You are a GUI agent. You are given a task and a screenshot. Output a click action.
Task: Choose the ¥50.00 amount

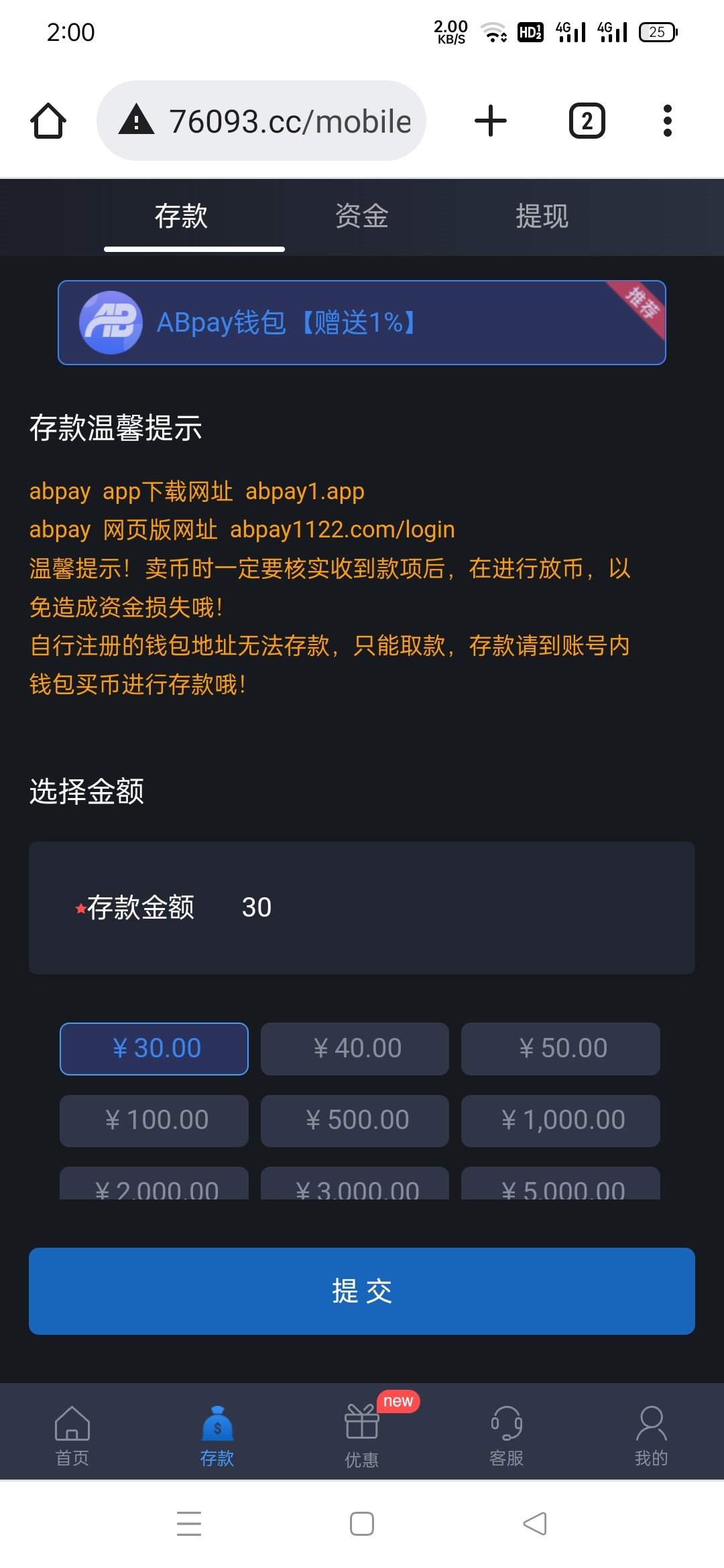point(560,1049)
